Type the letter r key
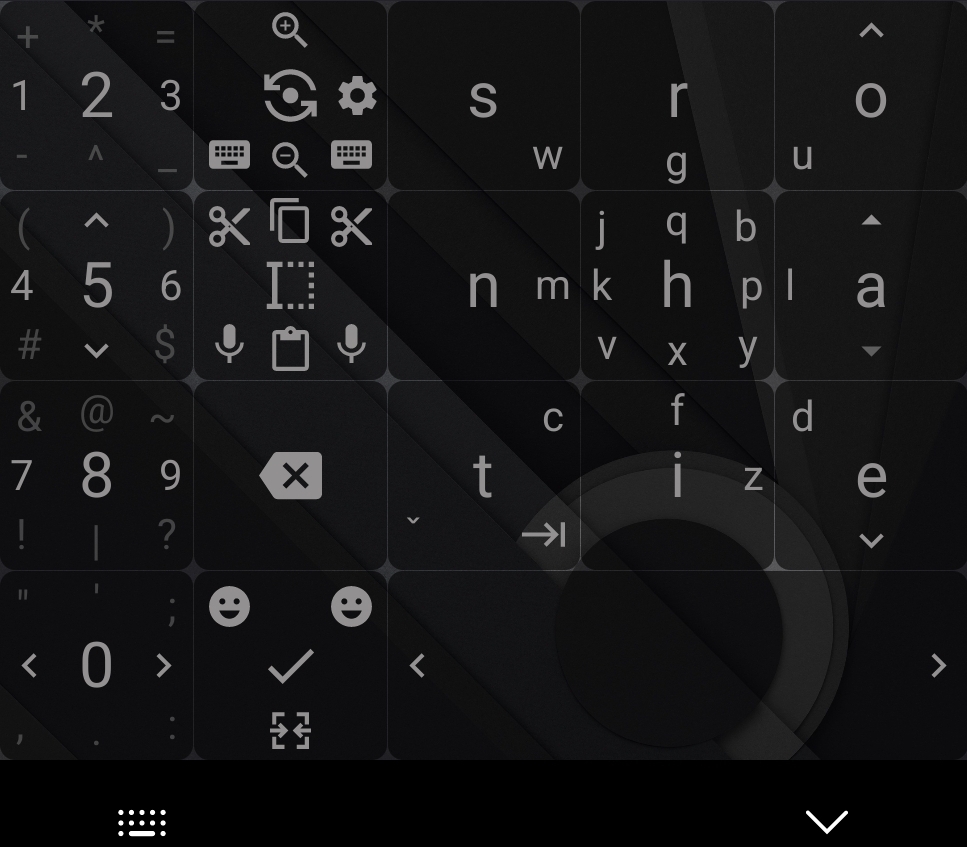Screen dimensions: 967x847 677,97
